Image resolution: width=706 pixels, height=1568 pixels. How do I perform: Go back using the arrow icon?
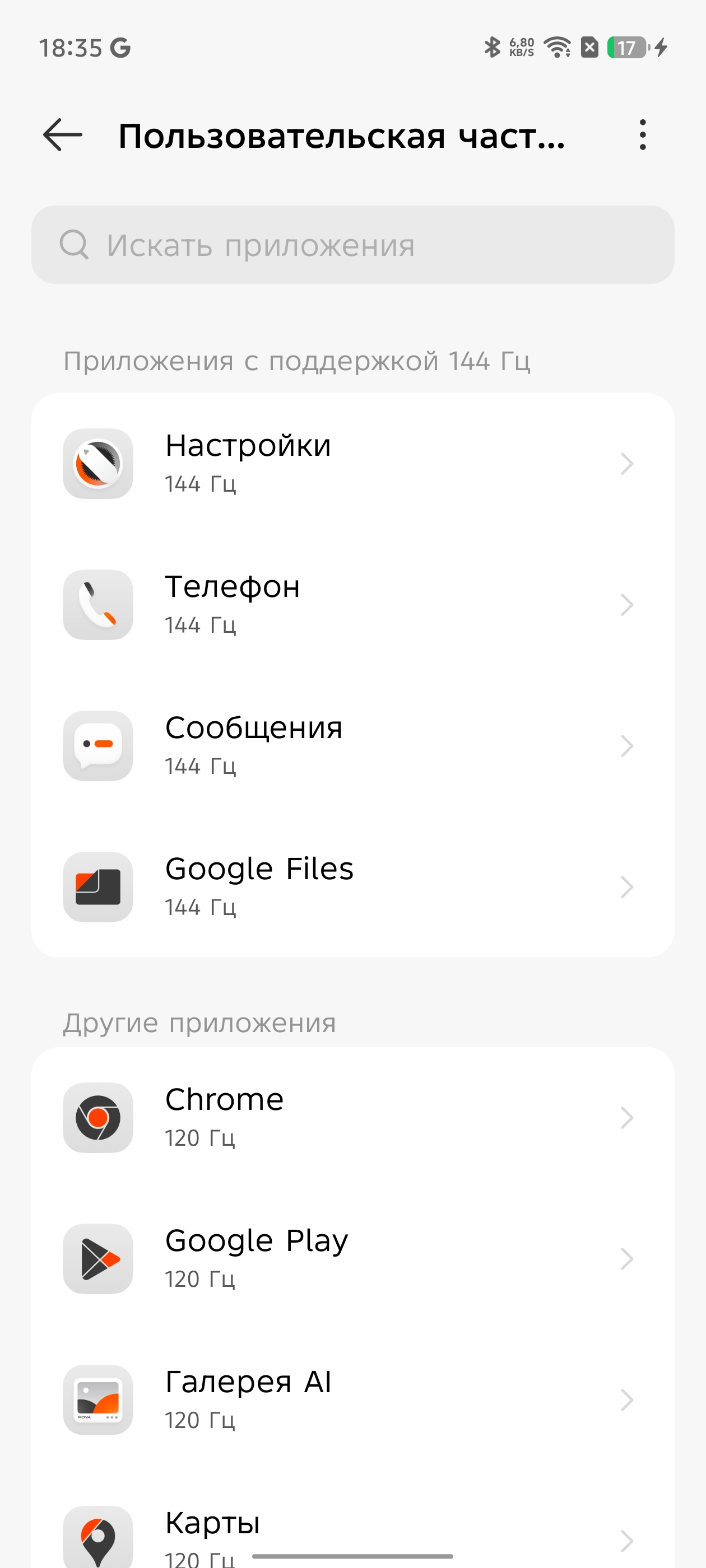coord(63,134)
